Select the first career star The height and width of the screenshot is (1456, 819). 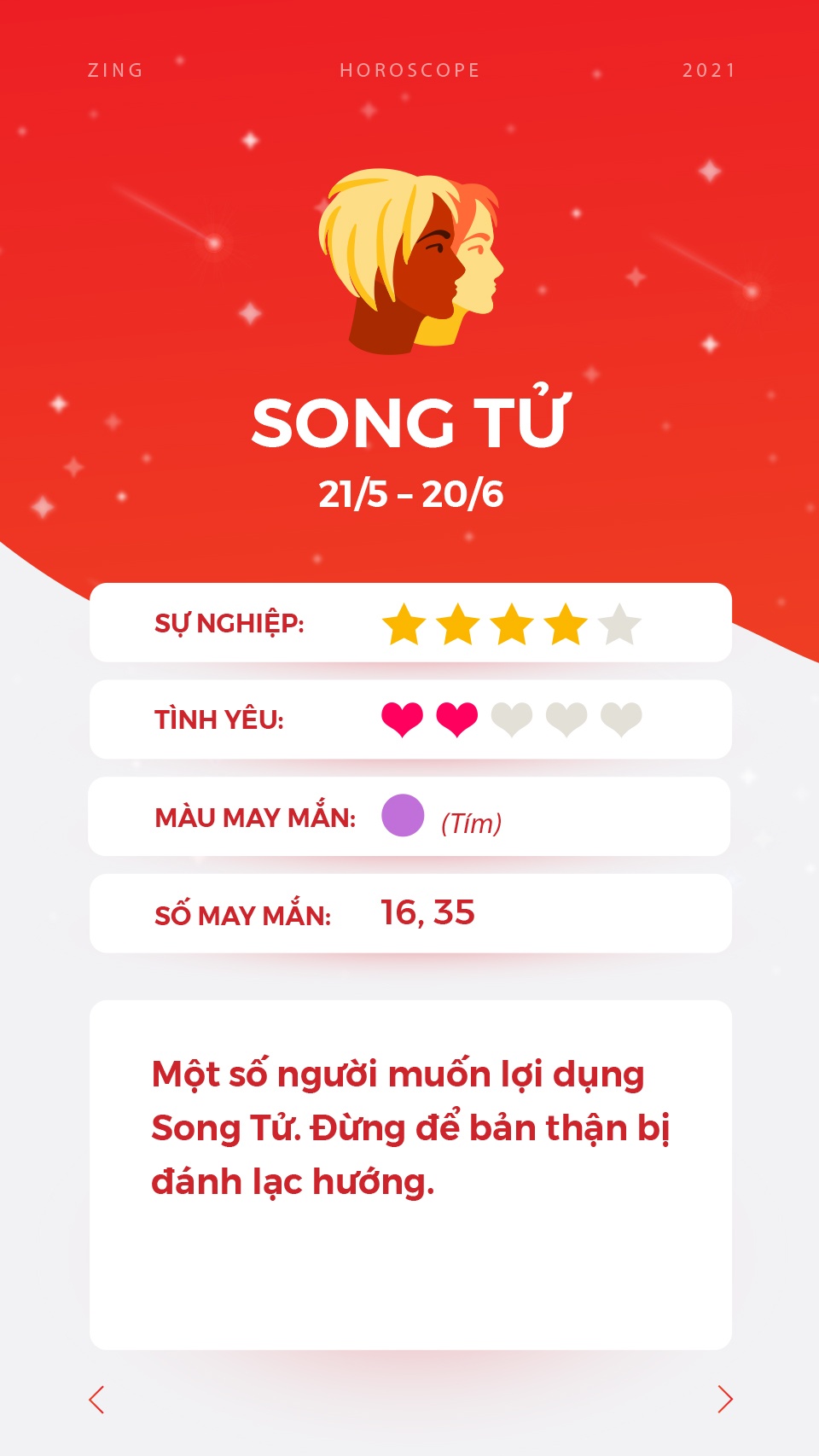point(402,624)
